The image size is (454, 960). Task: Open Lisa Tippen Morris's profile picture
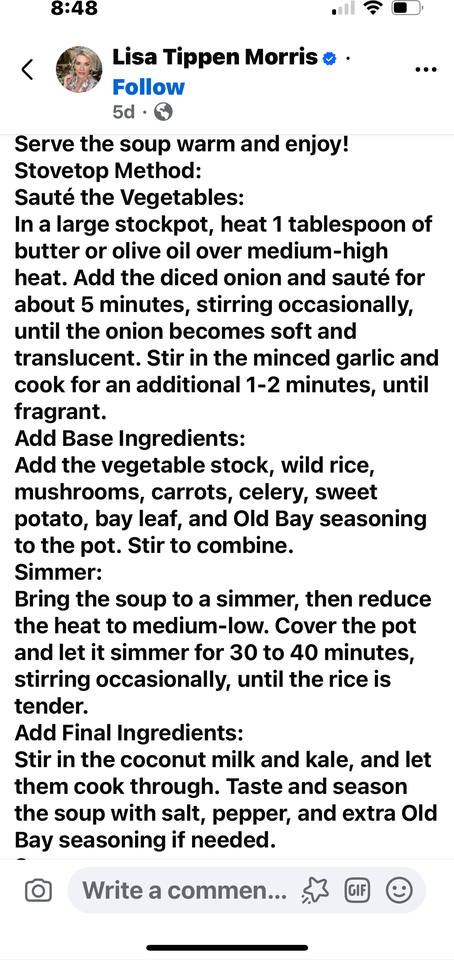click(79, 69)
